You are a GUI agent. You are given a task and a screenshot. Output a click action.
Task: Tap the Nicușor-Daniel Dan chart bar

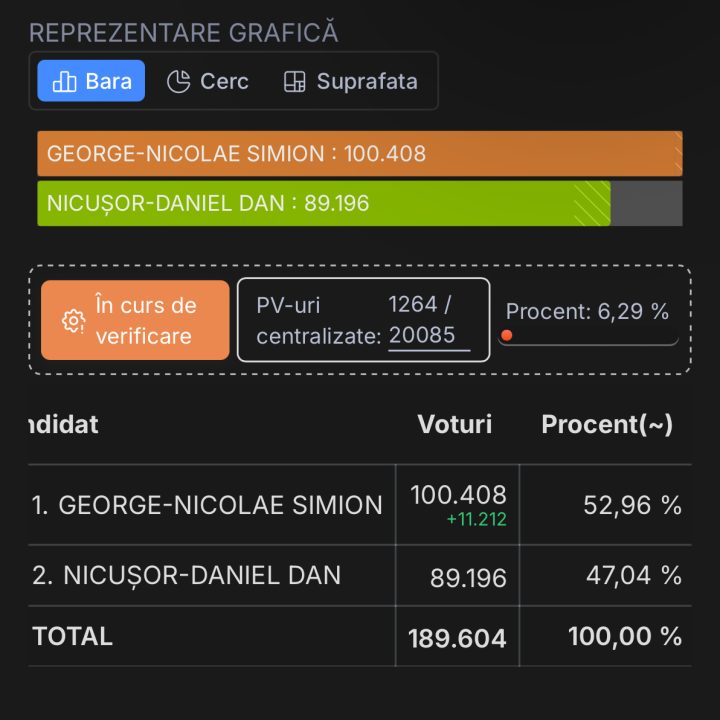point(324,203)
